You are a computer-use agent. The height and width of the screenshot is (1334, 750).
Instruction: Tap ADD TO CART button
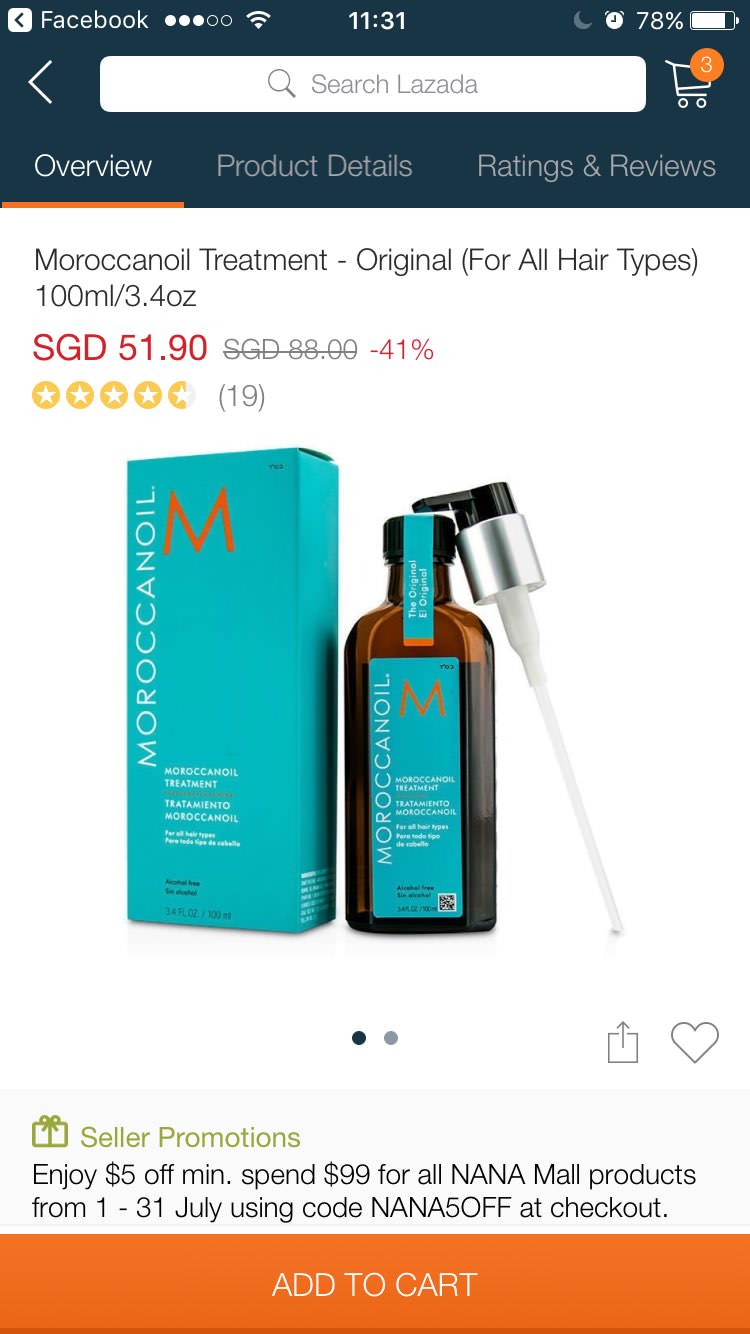(375, 1284)
